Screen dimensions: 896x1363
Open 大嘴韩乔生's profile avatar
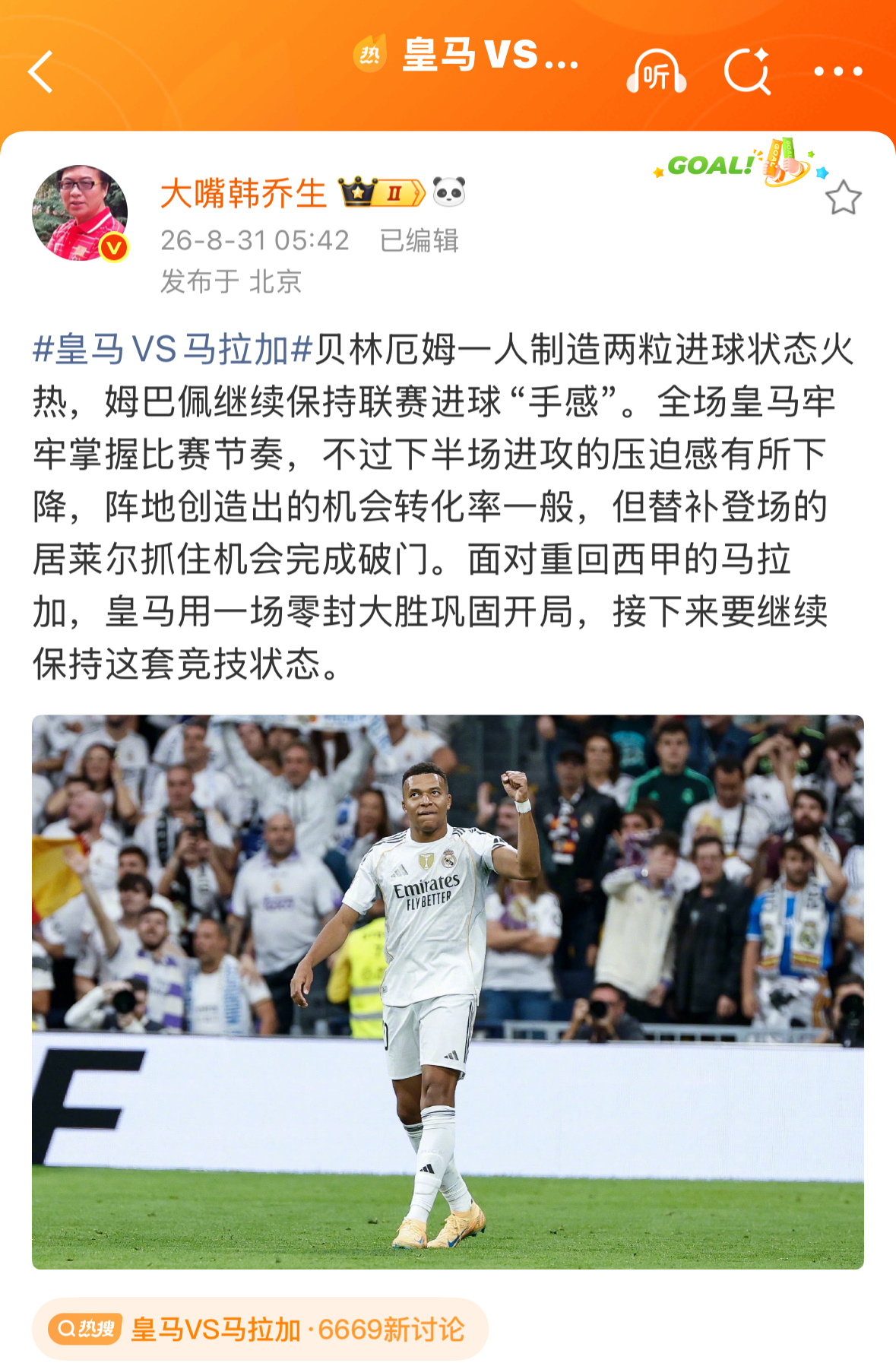pos(80,213)
